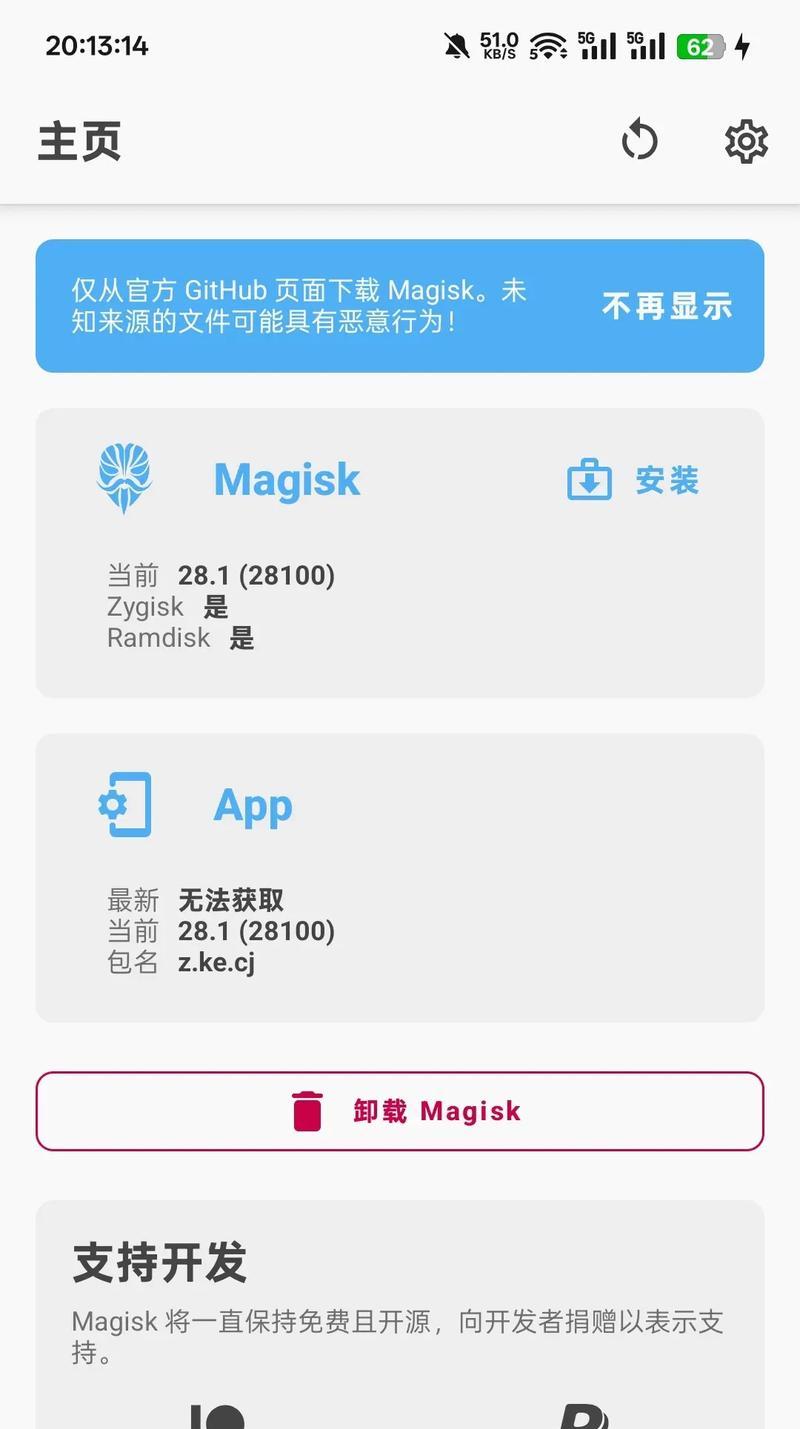
Task: Tap 卸载 Magisk button
Action: pyautogui.click(x=400, y=1111)
